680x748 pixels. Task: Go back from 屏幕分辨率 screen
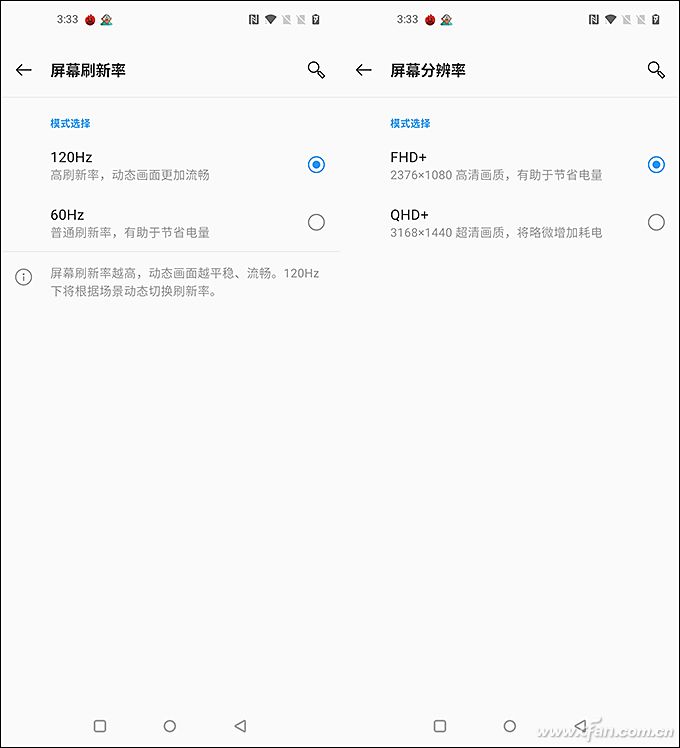[x=364, y=70]
